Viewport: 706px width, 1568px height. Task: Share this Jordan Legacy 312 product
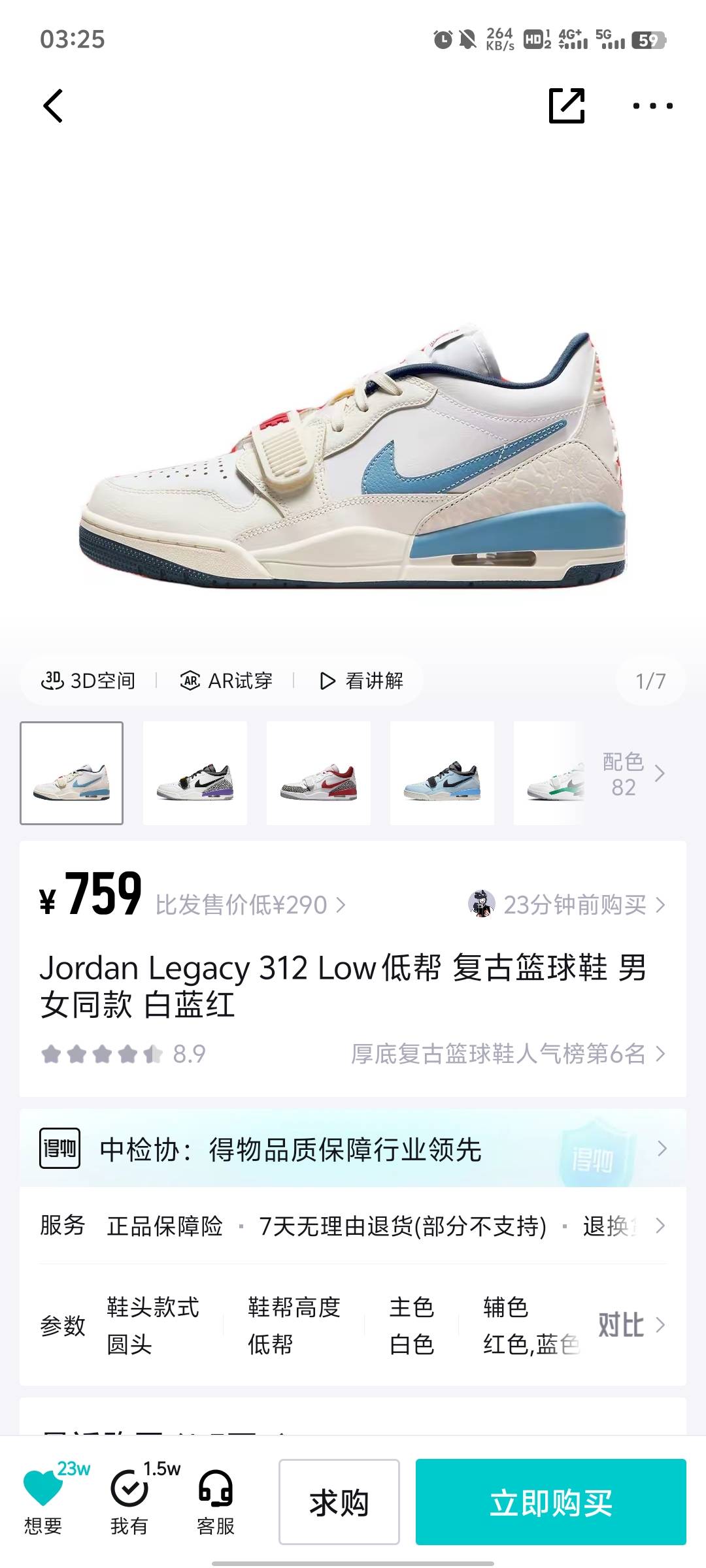click(x=566, y=106)
